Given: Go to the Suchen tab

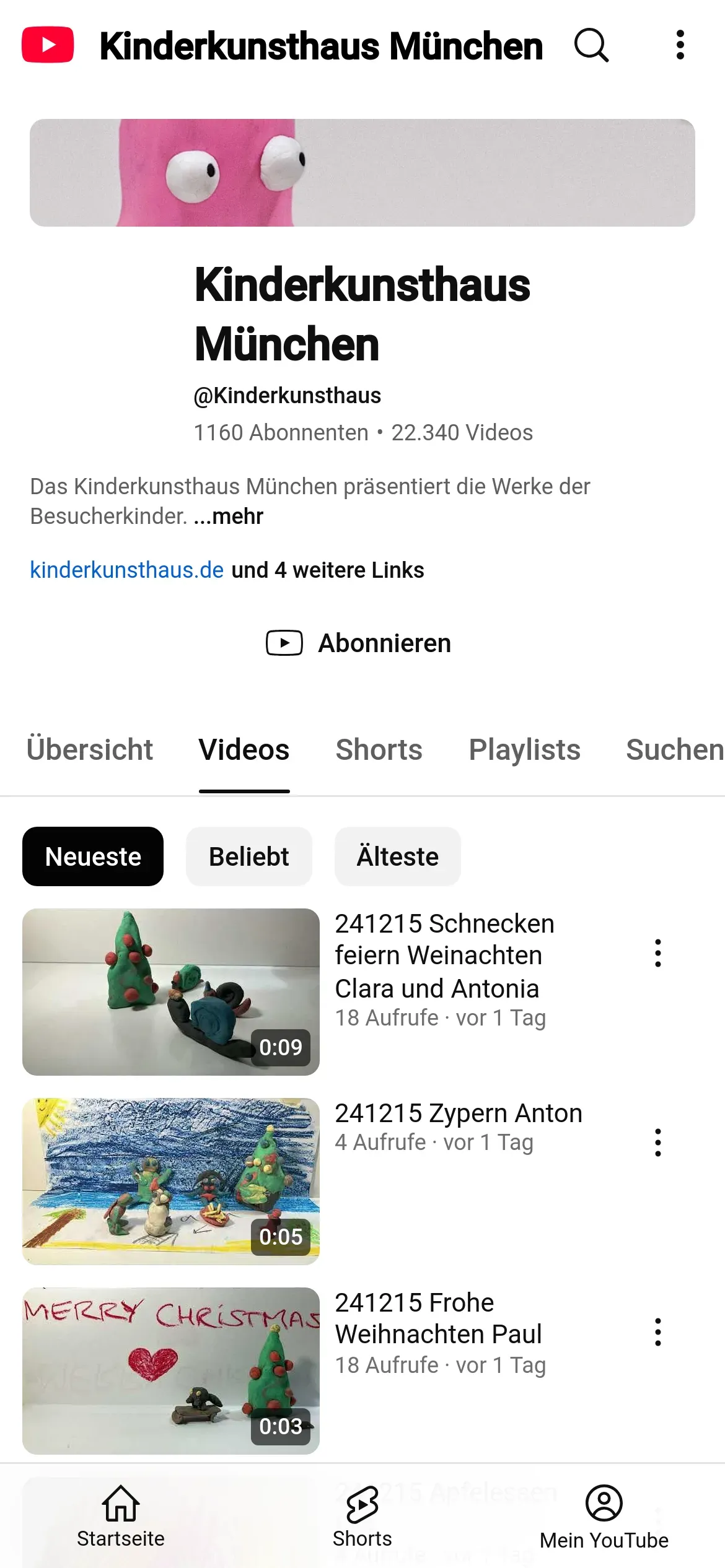Looking at the screenshot, I should 674,749.
